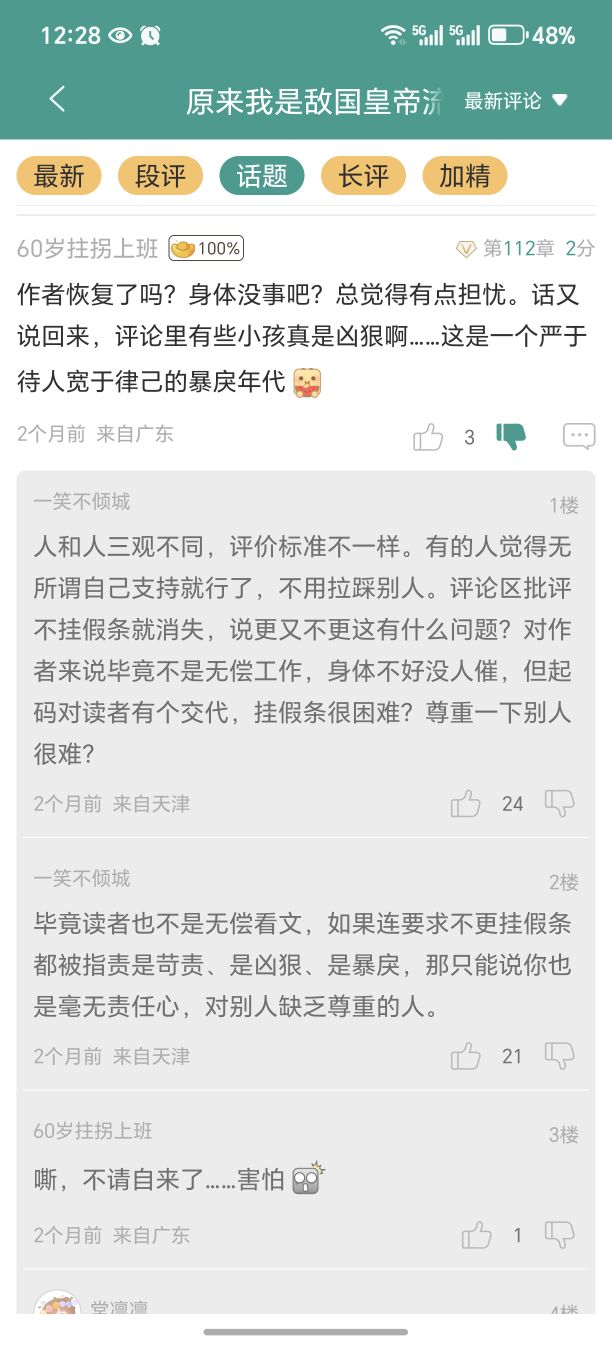
Task: Open the 第112章 chapter link
Action: point(518,248)
